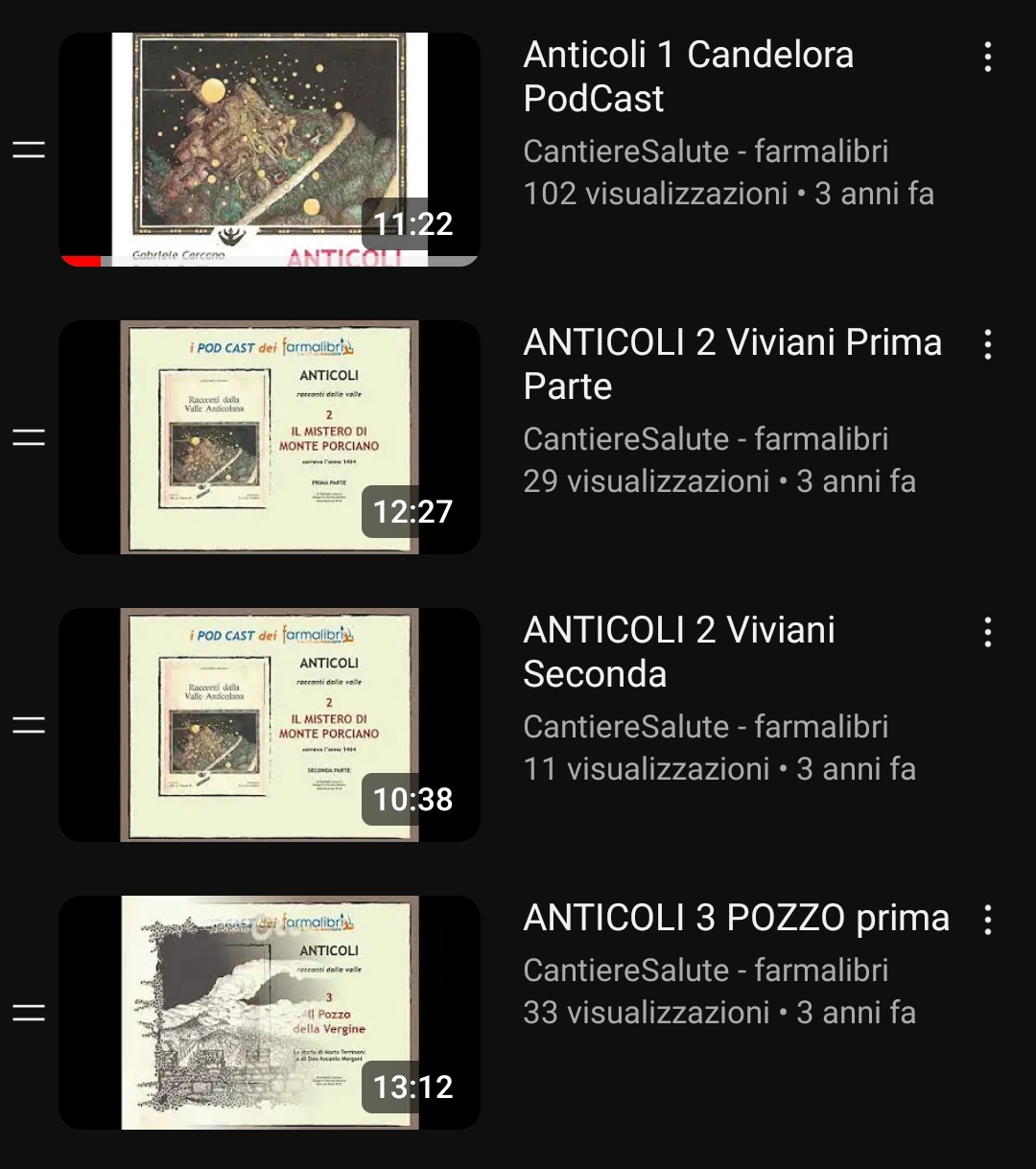Play the 12:27 Viviani Prima Parte video

[270, 437]
